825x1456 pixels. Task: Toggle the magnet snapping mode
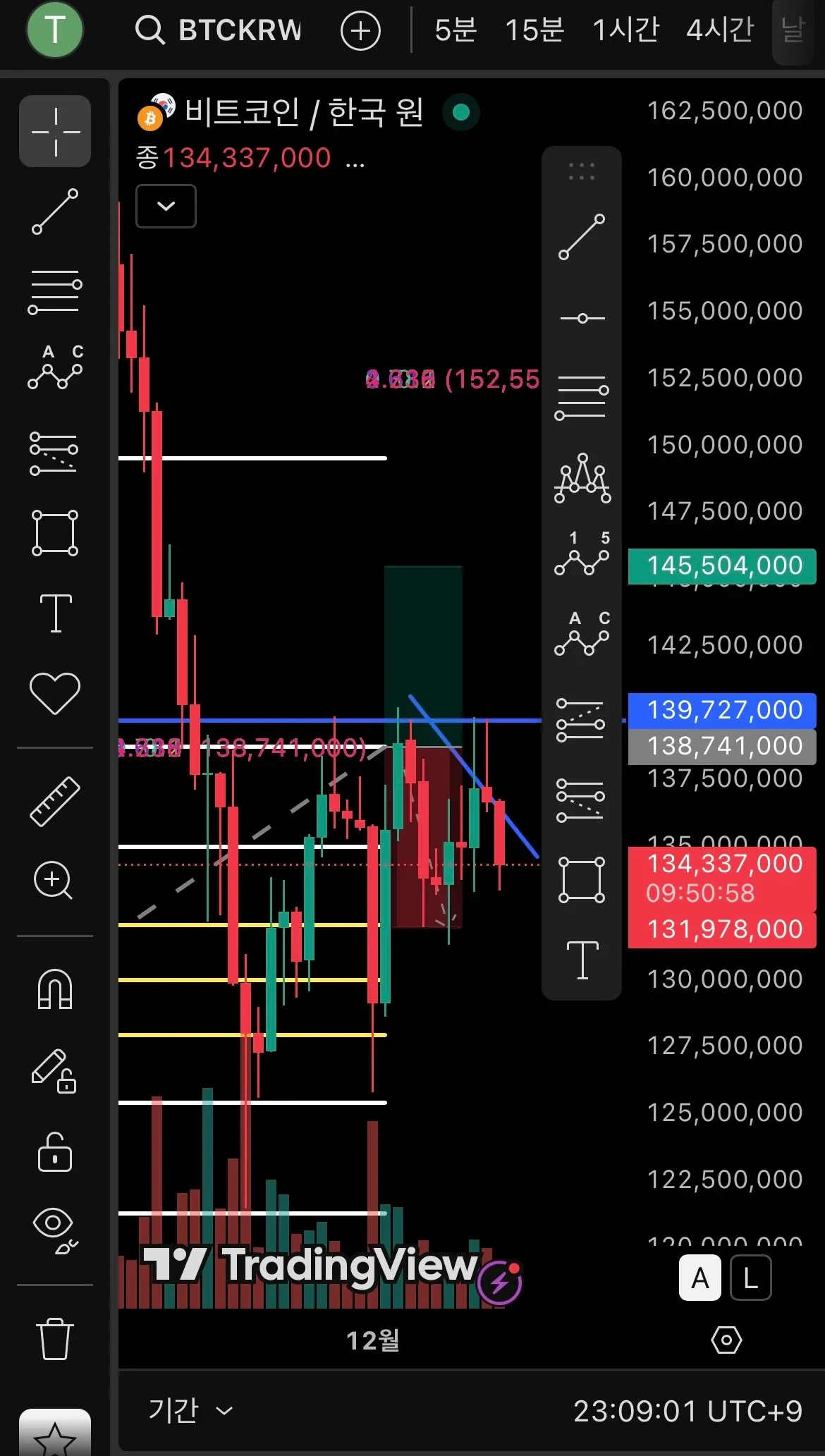(x=55, y=989)
